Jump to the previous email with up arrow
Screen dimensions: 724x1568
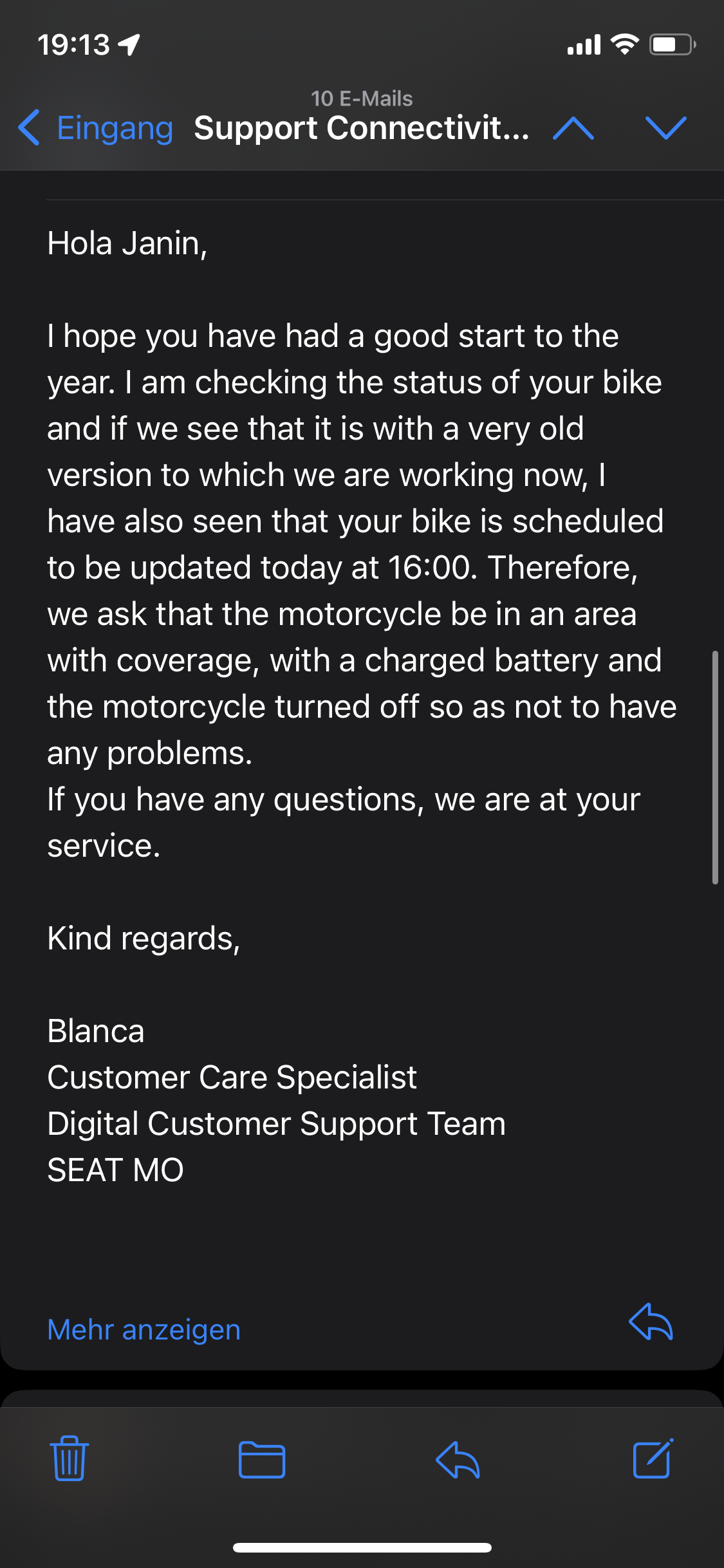(x=573, y=128)
